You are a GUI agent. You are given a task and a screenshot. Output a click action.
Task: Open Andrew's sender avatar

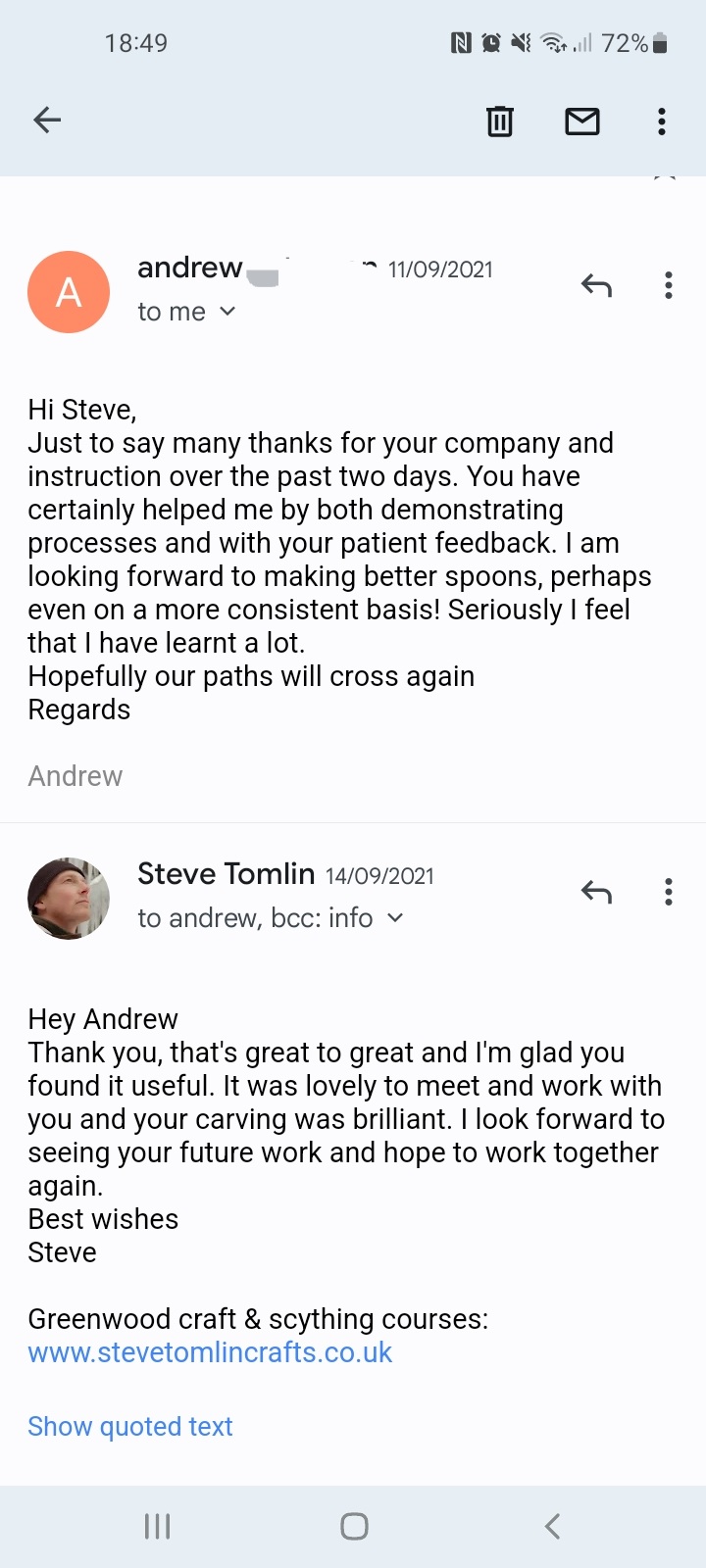[x=69, y=292]
